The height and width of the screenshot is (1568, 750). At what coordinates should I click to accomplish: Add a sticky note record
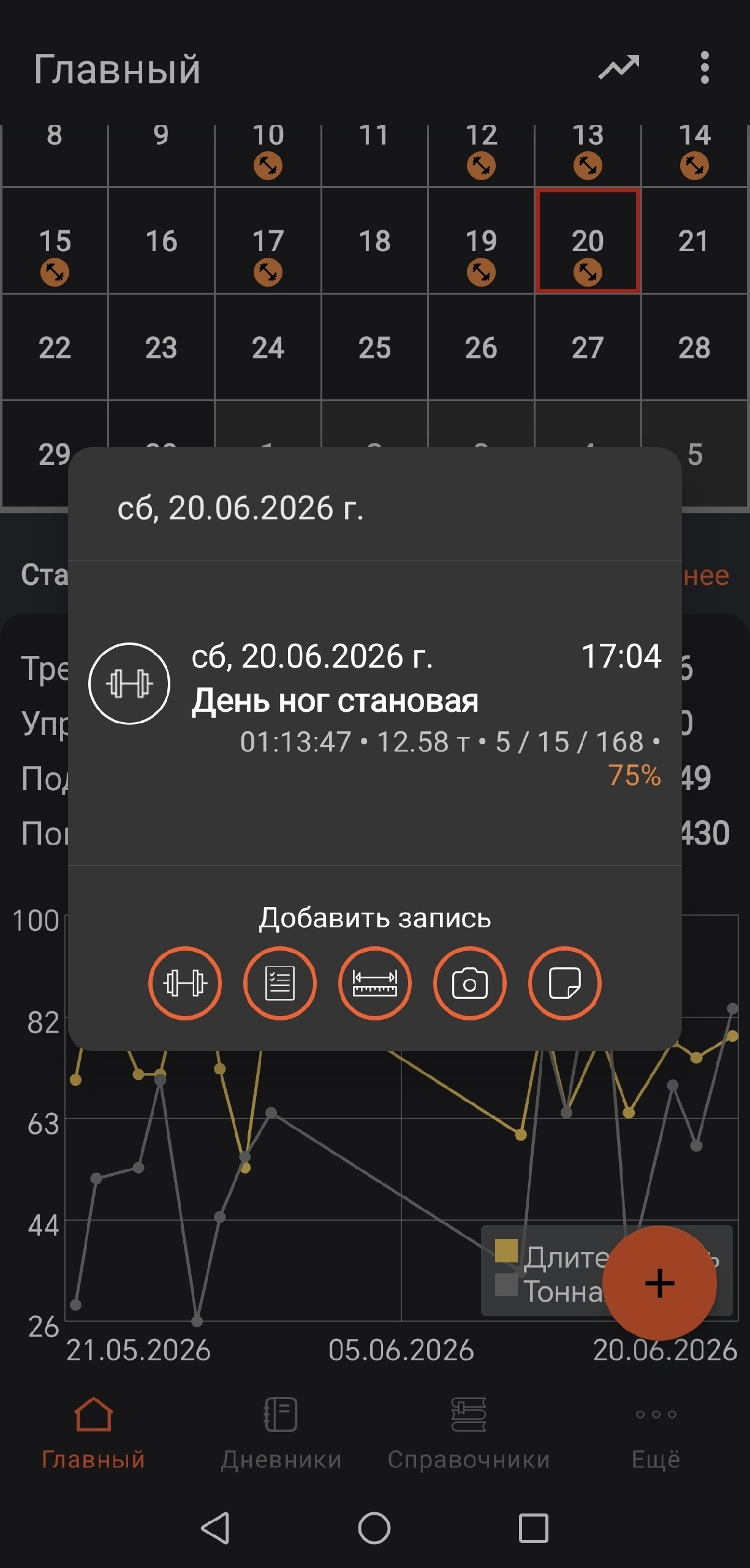pos(564,983)
